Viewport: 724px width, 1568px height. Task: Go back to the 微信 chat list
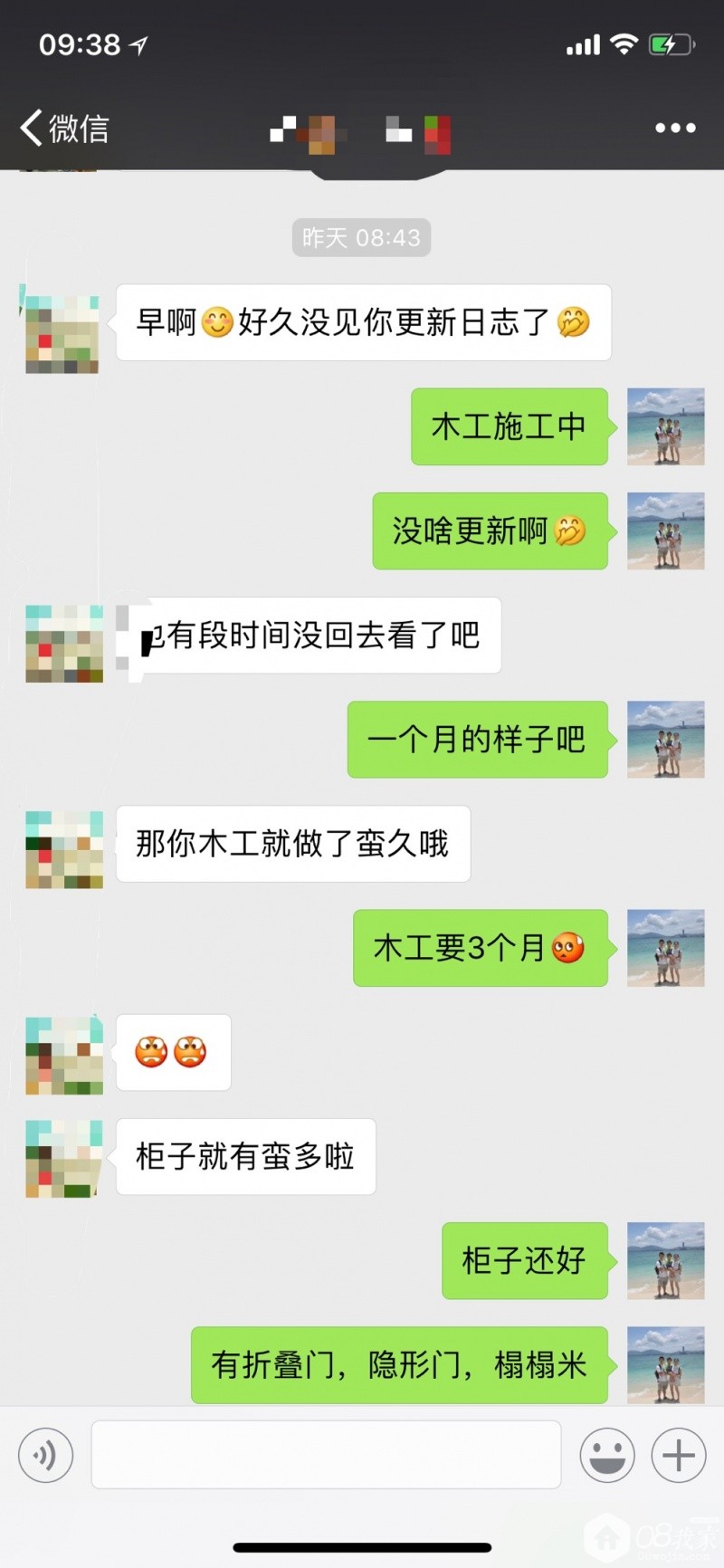coord(63,129)
